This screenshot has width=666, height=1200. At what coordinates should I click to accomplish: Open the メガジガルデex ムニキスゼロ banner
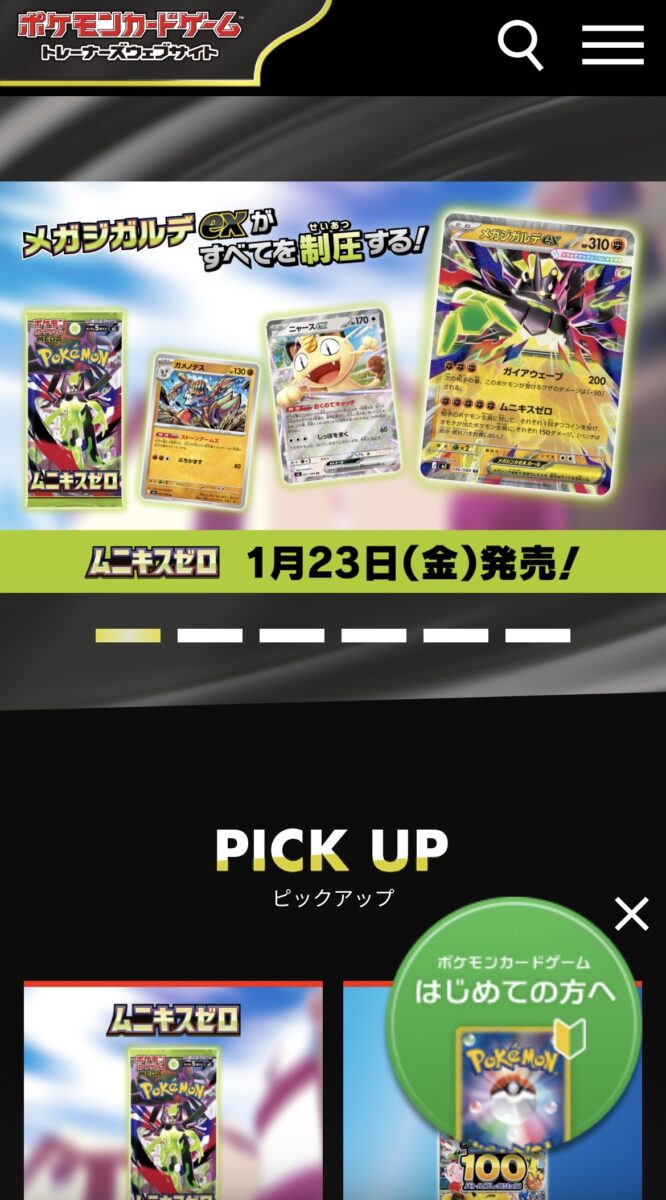[333, 387]
